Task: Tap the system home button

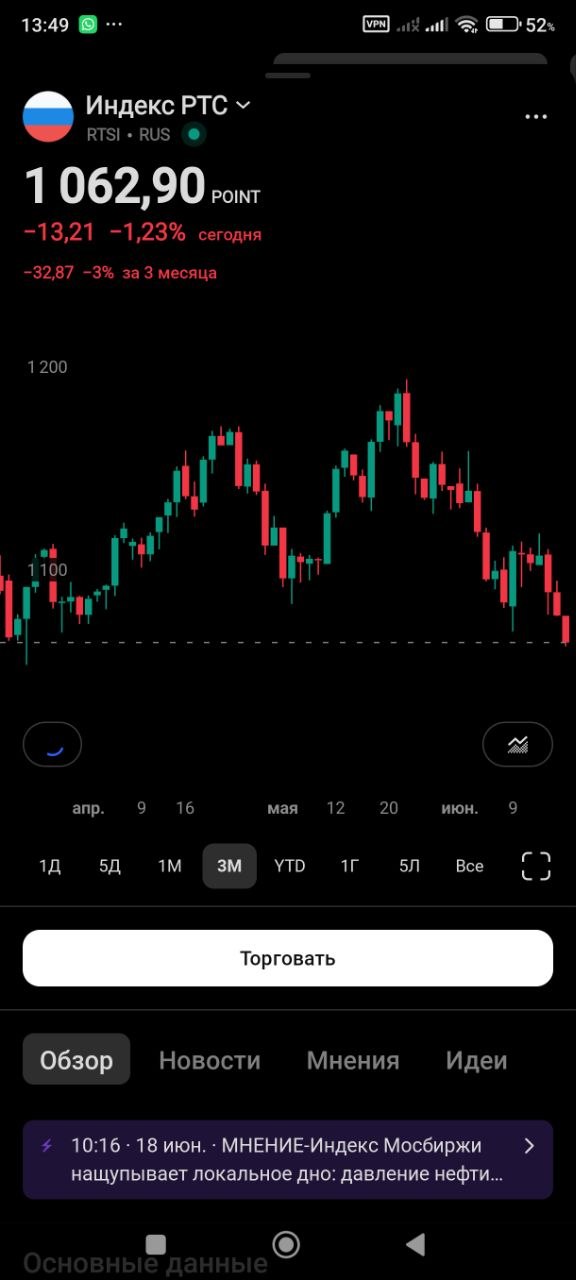Action: [286, 1244]
